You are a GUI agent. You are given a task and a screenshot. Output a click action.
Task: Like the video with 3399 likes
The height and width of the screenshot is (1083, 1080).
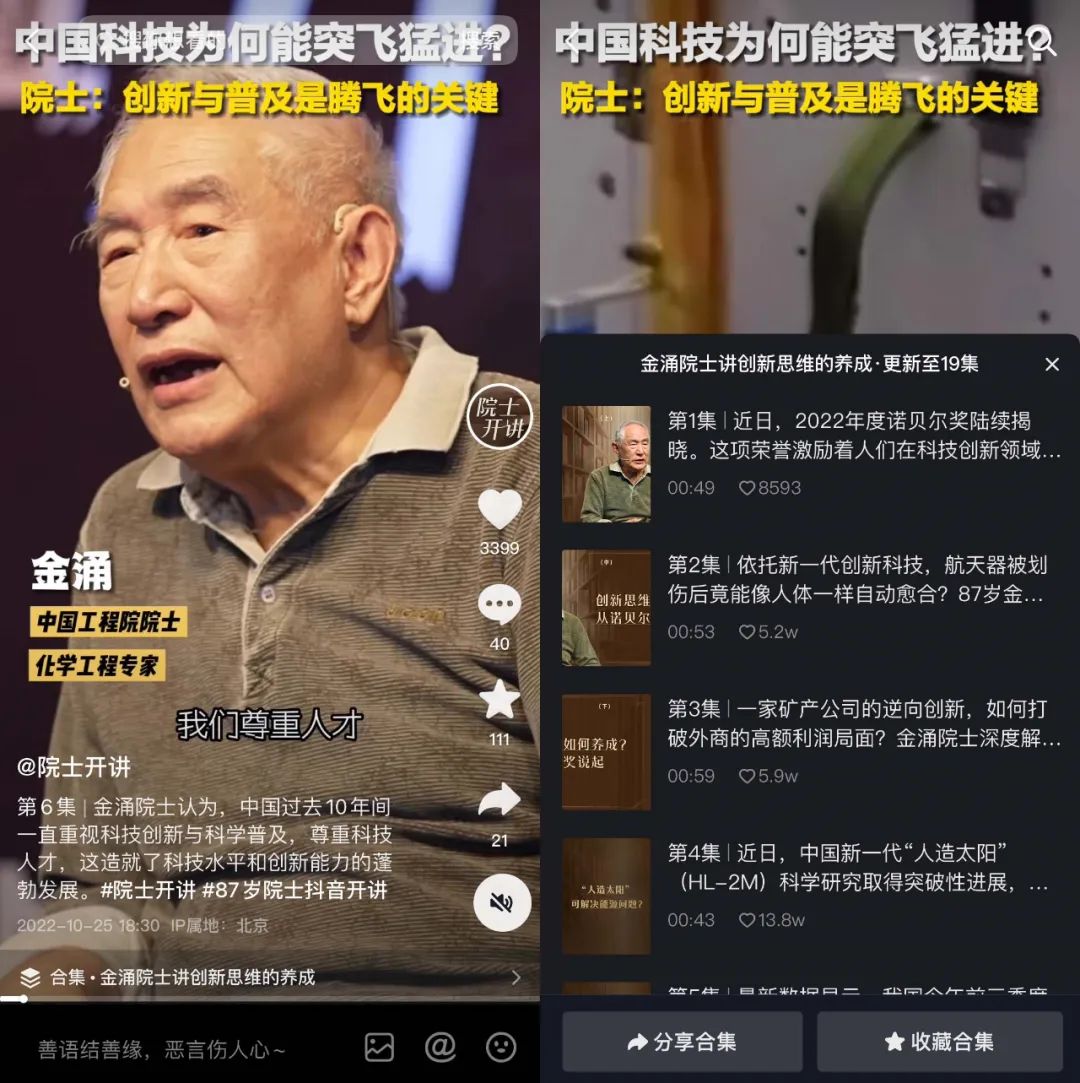(499, 509)
